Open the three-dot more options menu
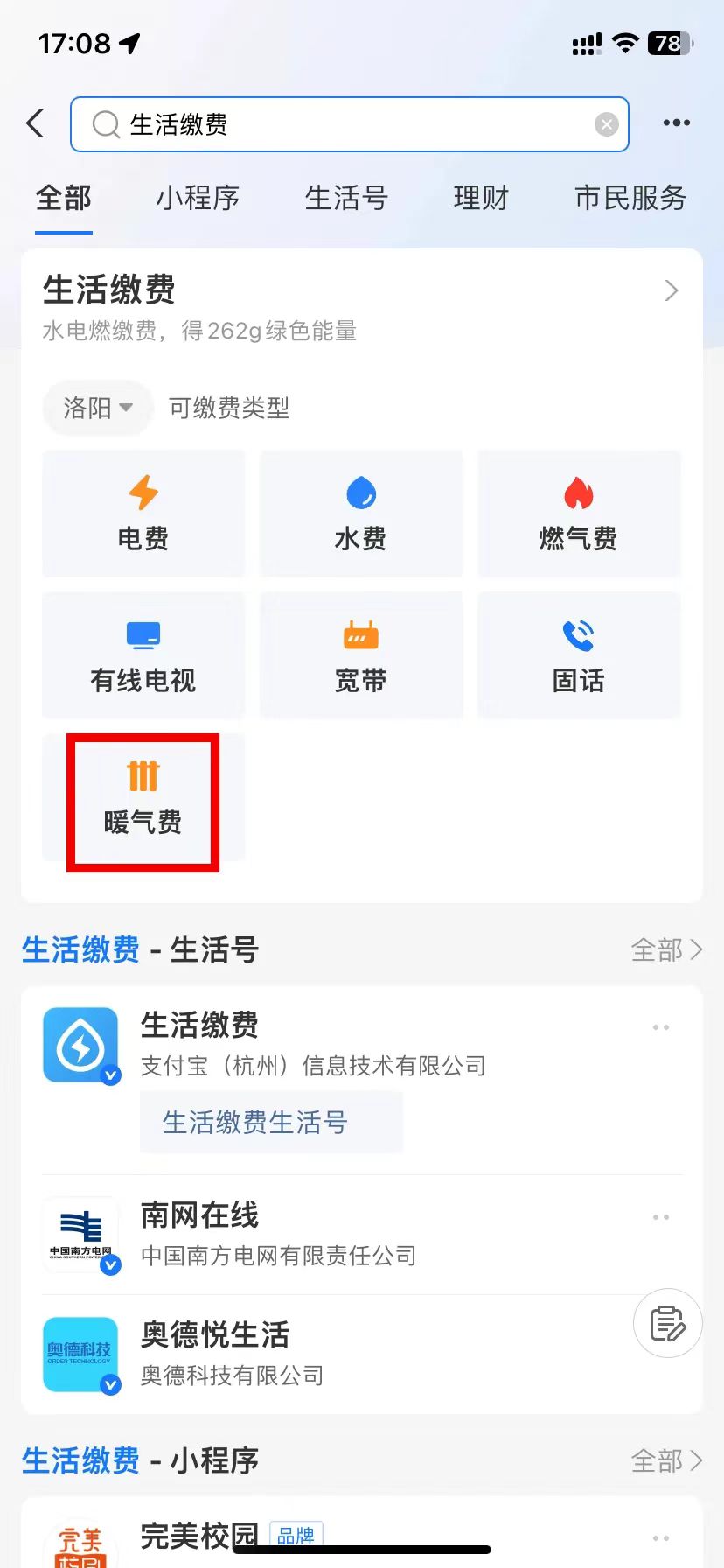The image size is (724, 1568). [x=675, y=122]
